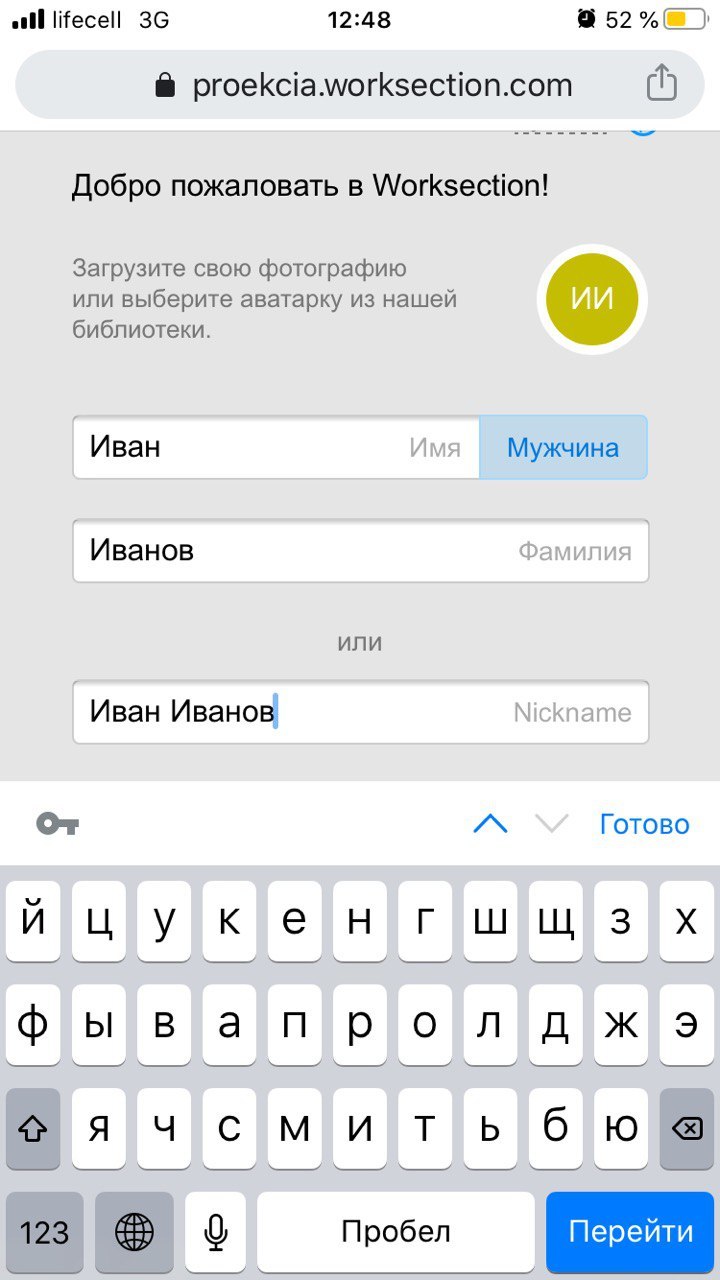Tap the share icon in address bar
This screenshot has width=720, height=1280.
click(661, 84)
